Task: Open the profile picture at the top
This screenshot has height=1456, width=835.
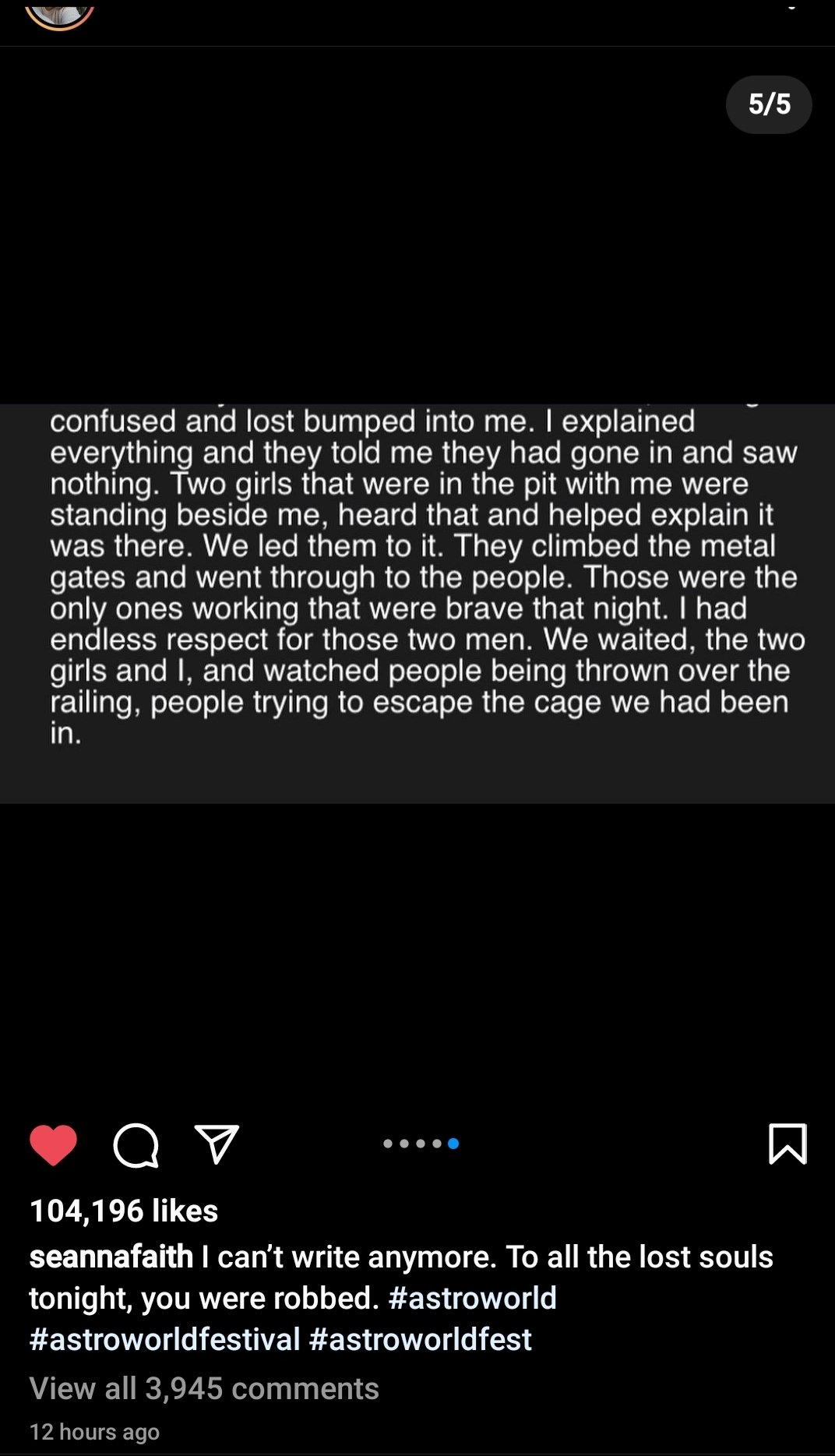Action: (x=60, y=12)
